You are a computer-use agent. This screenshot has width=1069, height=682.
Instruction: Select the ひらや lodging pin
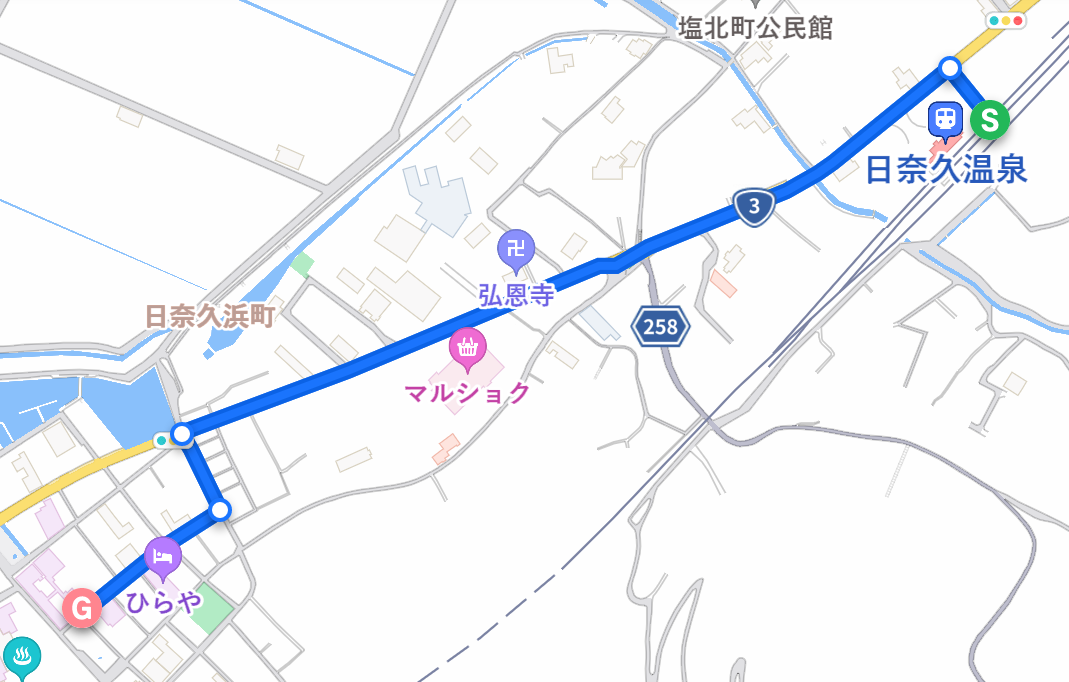(163, 556)
